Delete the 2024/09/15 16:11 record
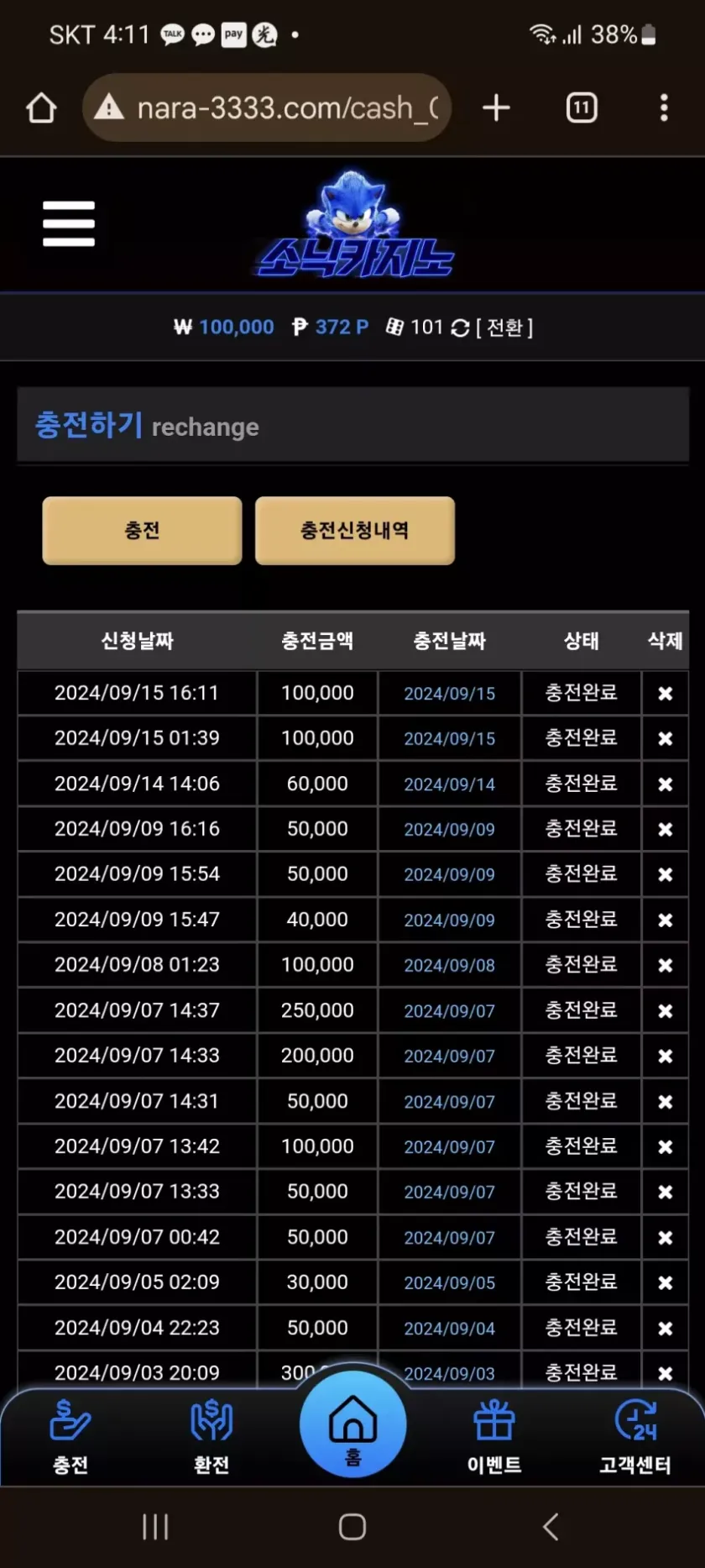 point(665,694)
